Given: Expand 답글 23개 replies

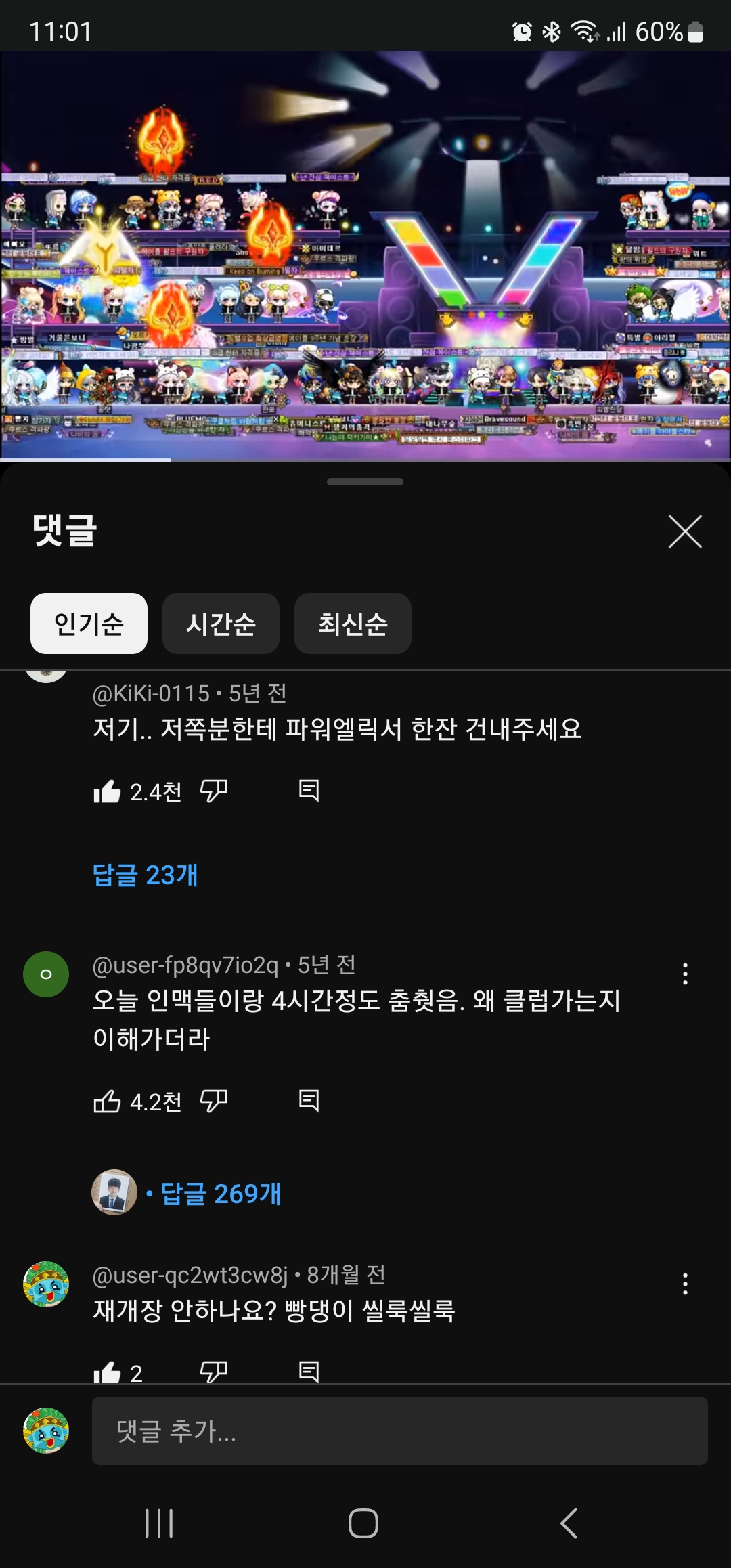Looking at the screenshot, I should tap(145, 875).
